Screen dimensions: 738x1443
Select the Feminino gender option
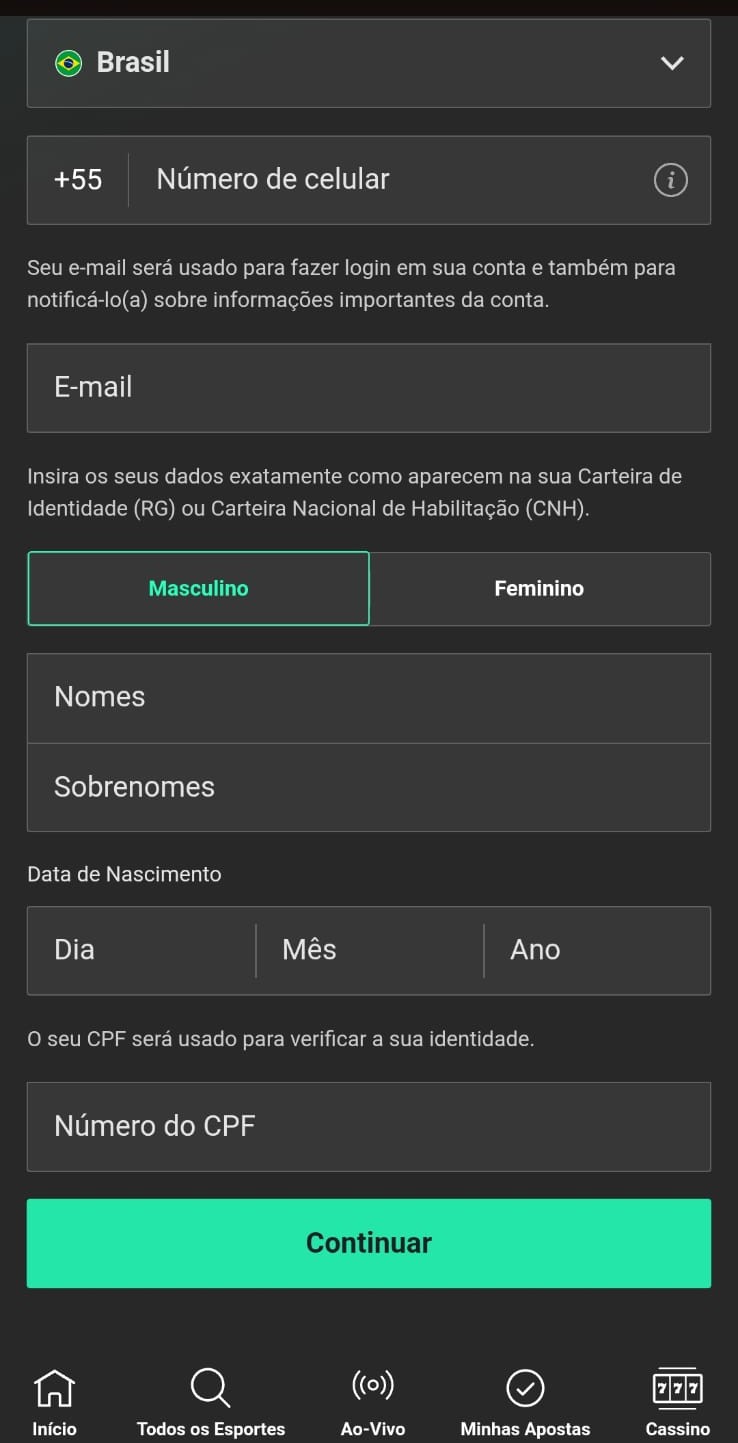coord(539,588)
